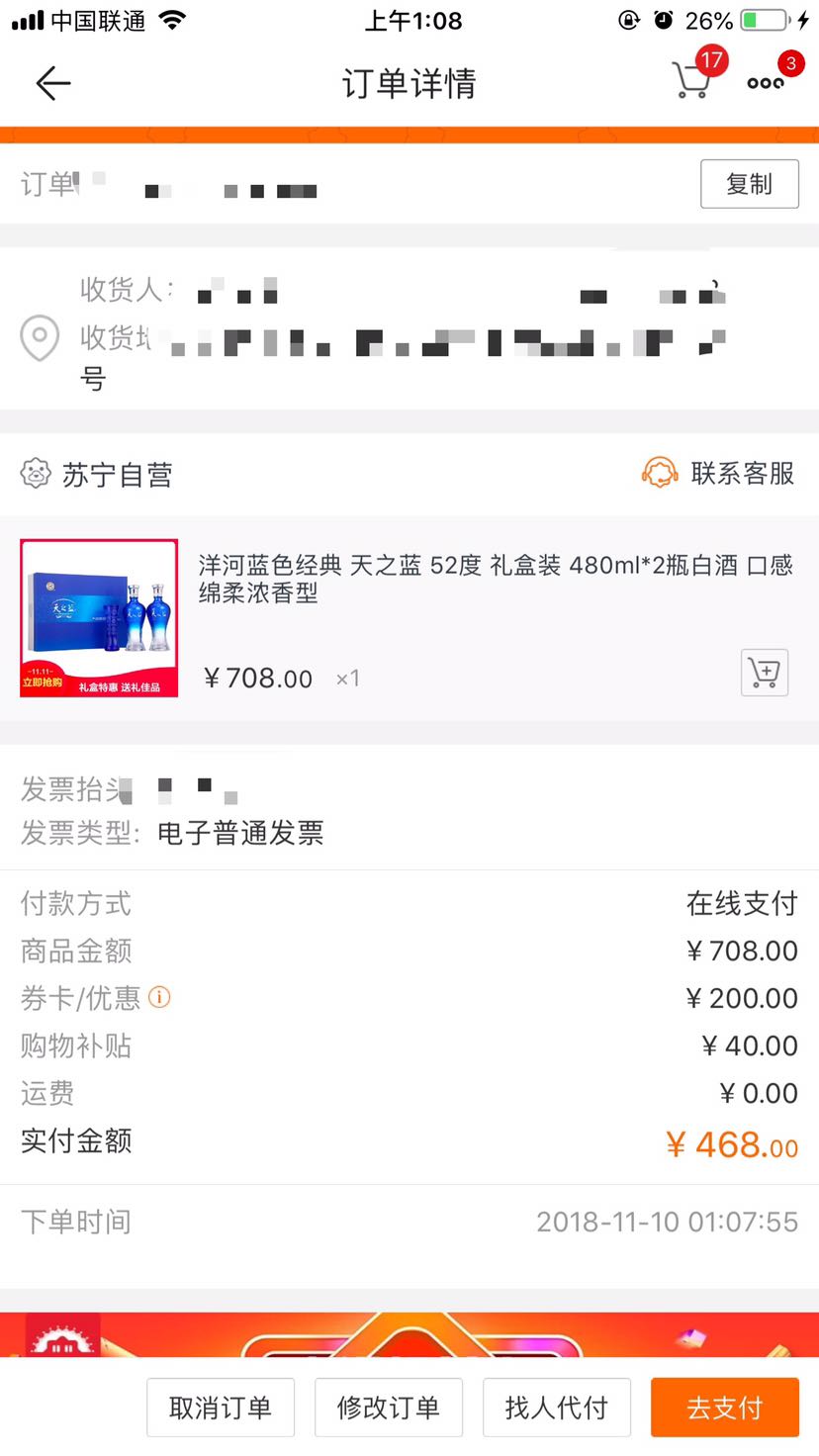Tap the 立即抢购 product thumbnail
Viewport: 819px width, 1456px height.
[x=98, y=616]
